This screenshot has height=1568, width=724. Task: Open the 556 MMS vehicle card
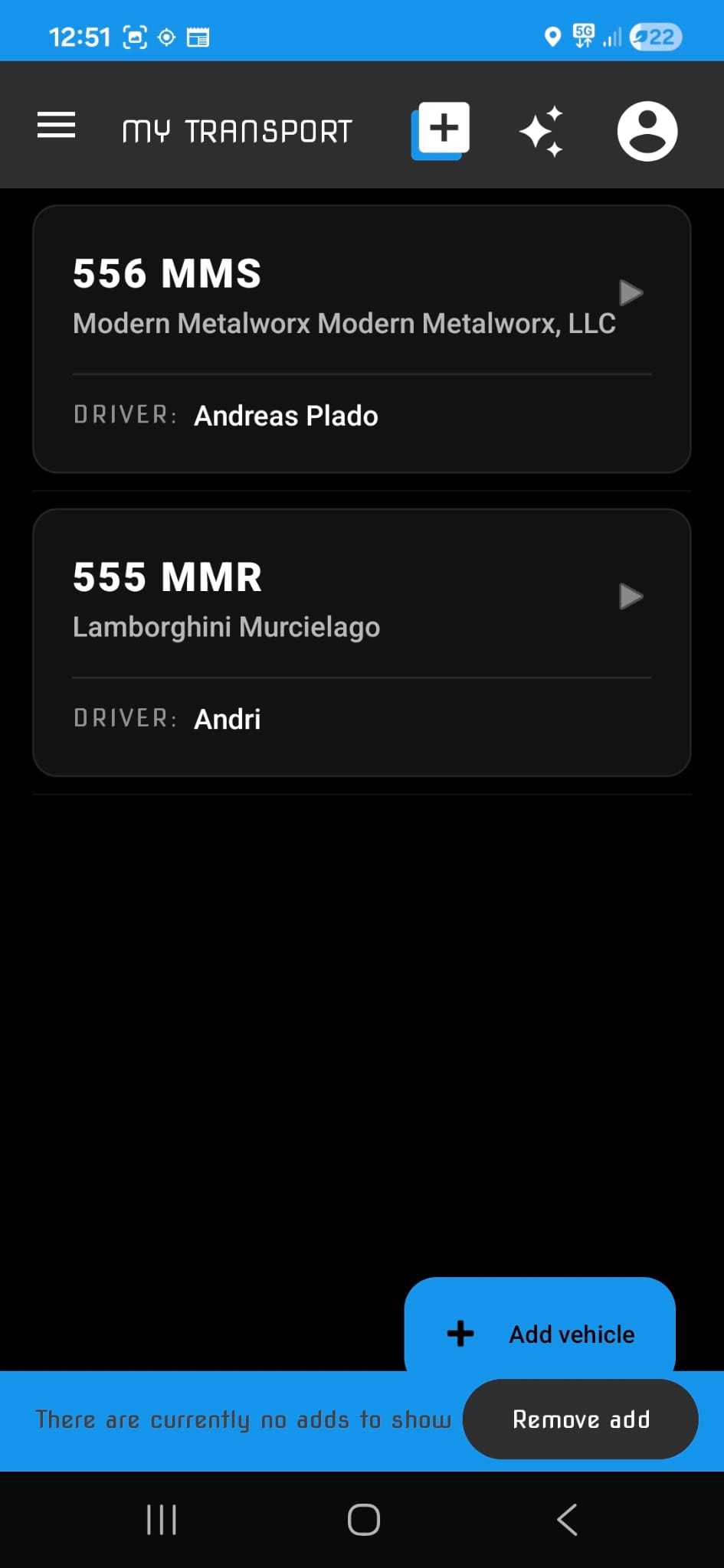pos(362,338)
